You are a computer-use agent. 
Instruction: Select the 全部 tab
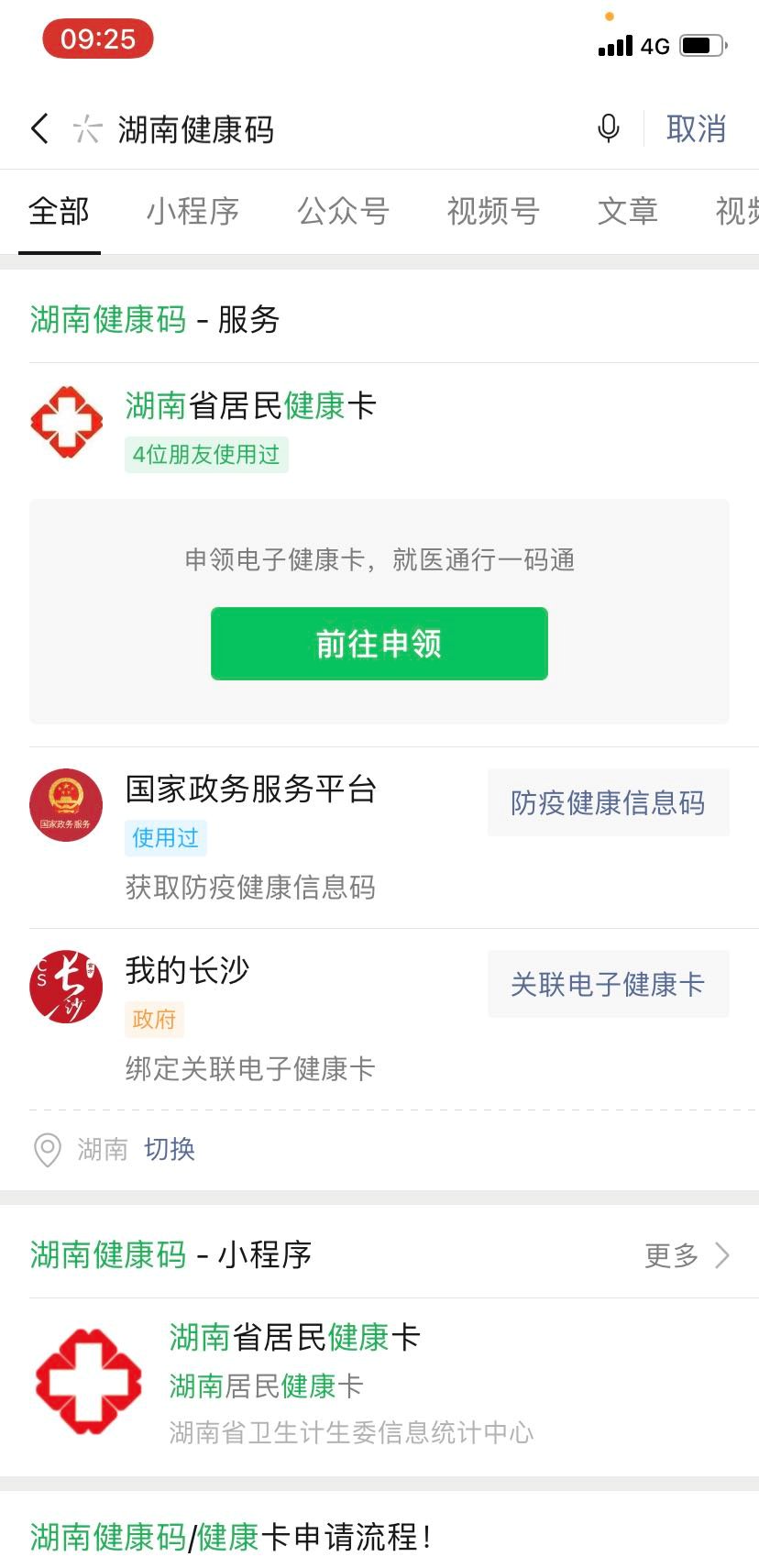[x=60, y=212]
